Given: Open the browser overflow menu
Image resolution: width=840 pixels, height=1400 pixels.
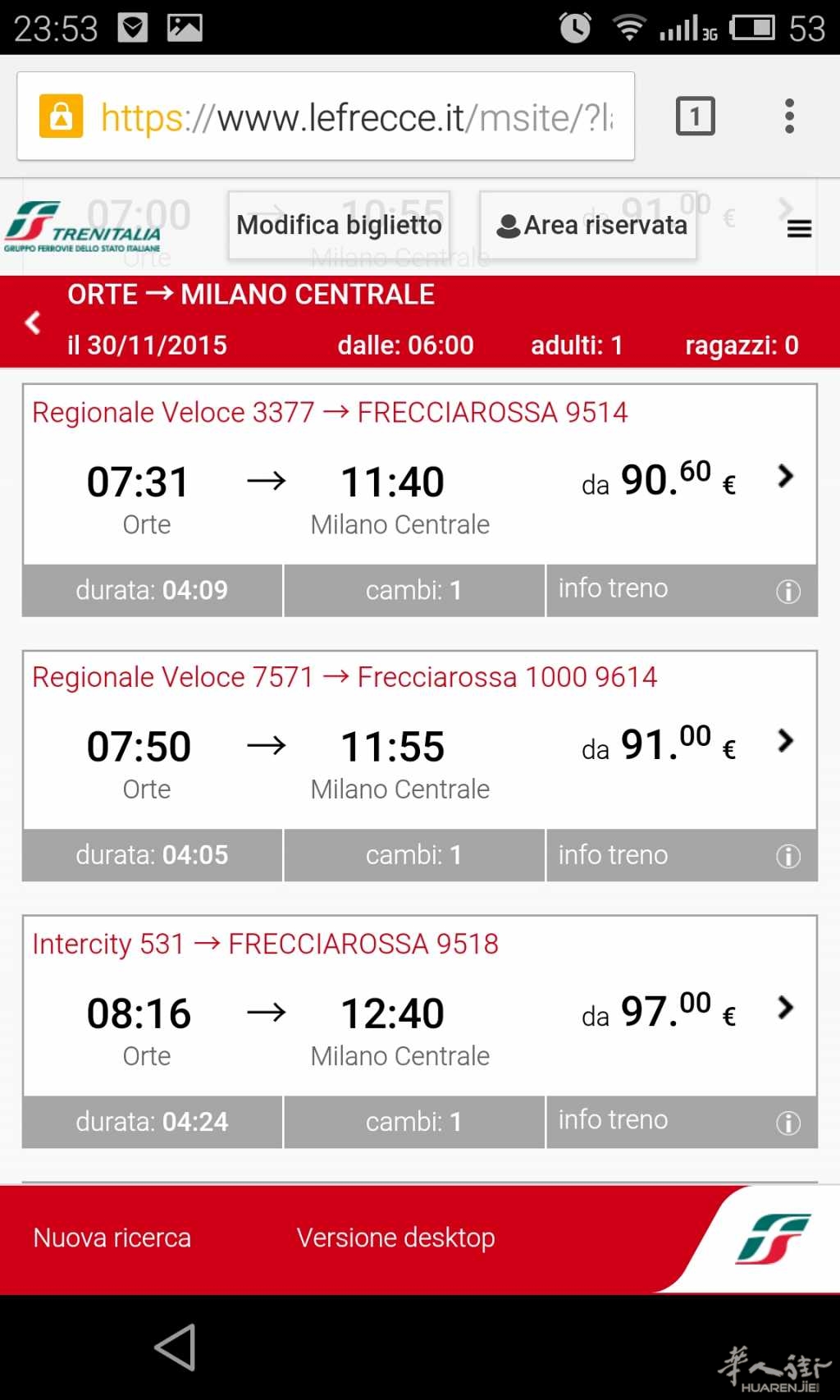Looking at the screenshot, I should 789,116.
